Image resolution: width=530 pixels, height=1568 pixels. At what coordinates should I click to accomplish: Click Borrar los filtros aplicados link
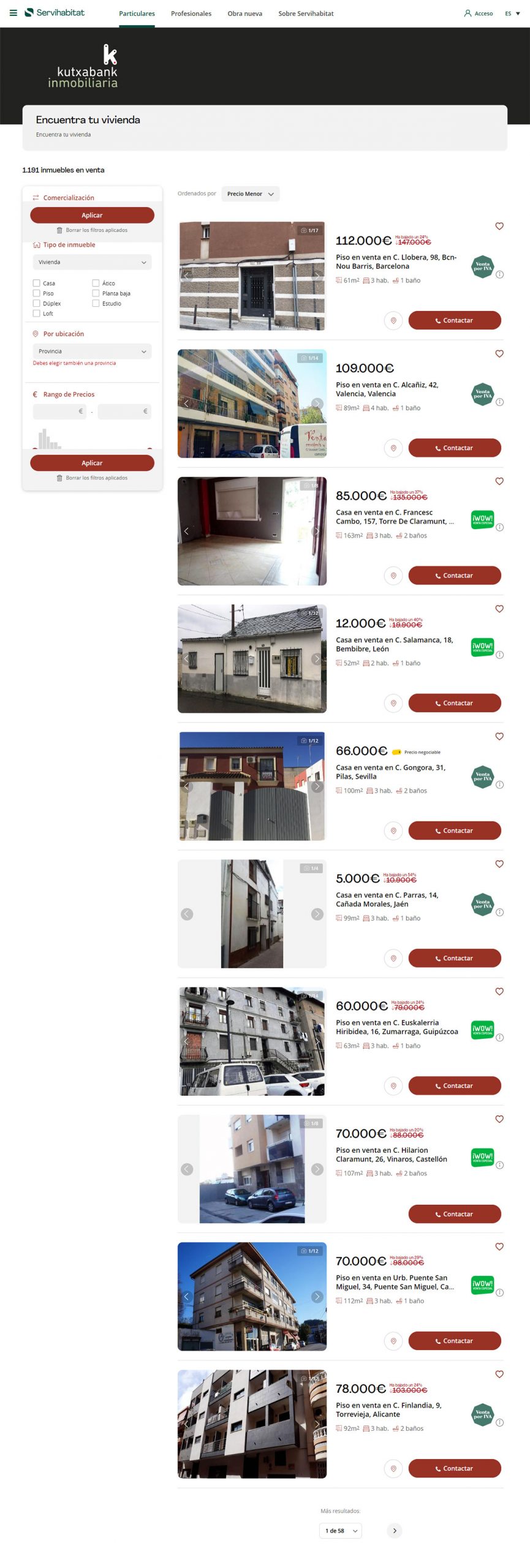97,478
